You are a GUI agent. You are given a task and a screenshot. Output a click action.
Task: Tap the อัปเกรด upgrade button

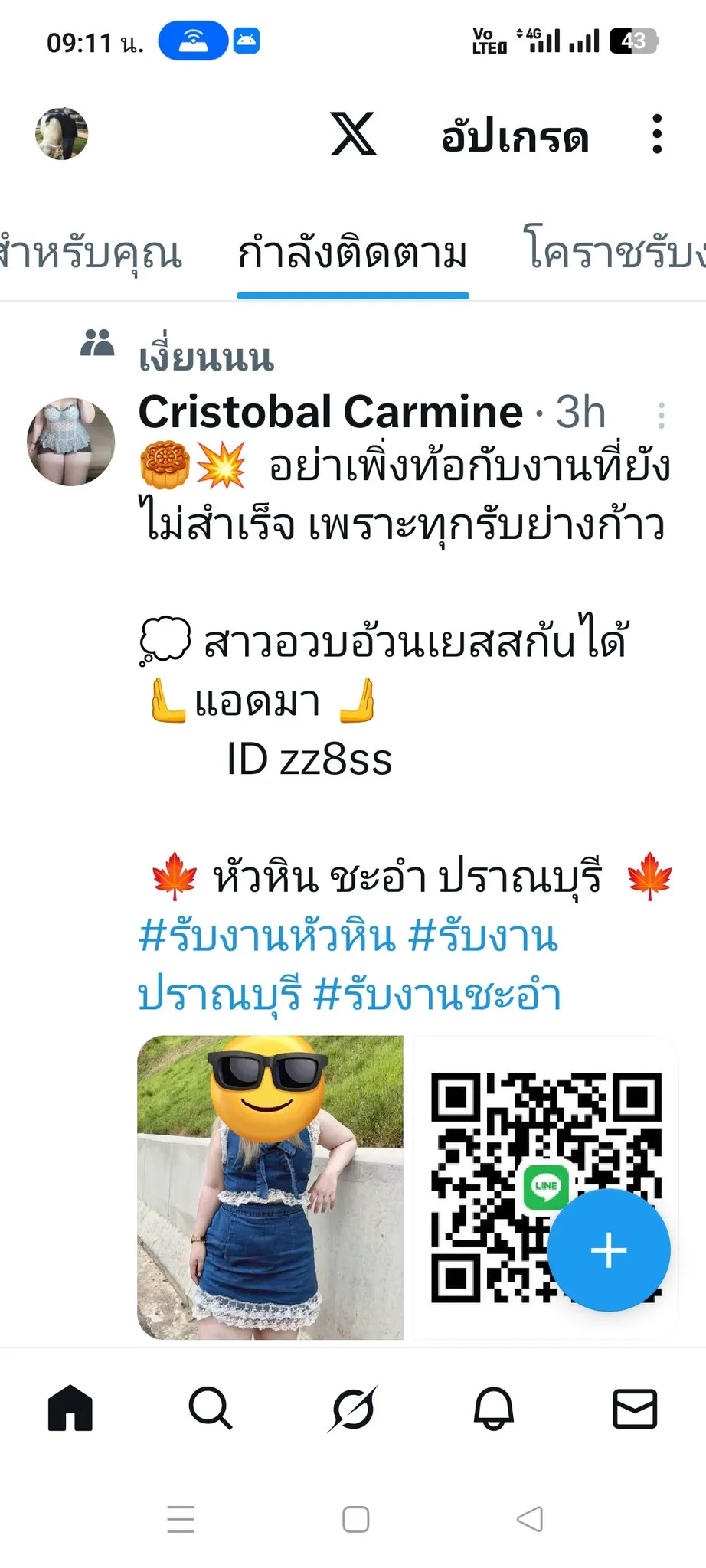click(515, 137)
